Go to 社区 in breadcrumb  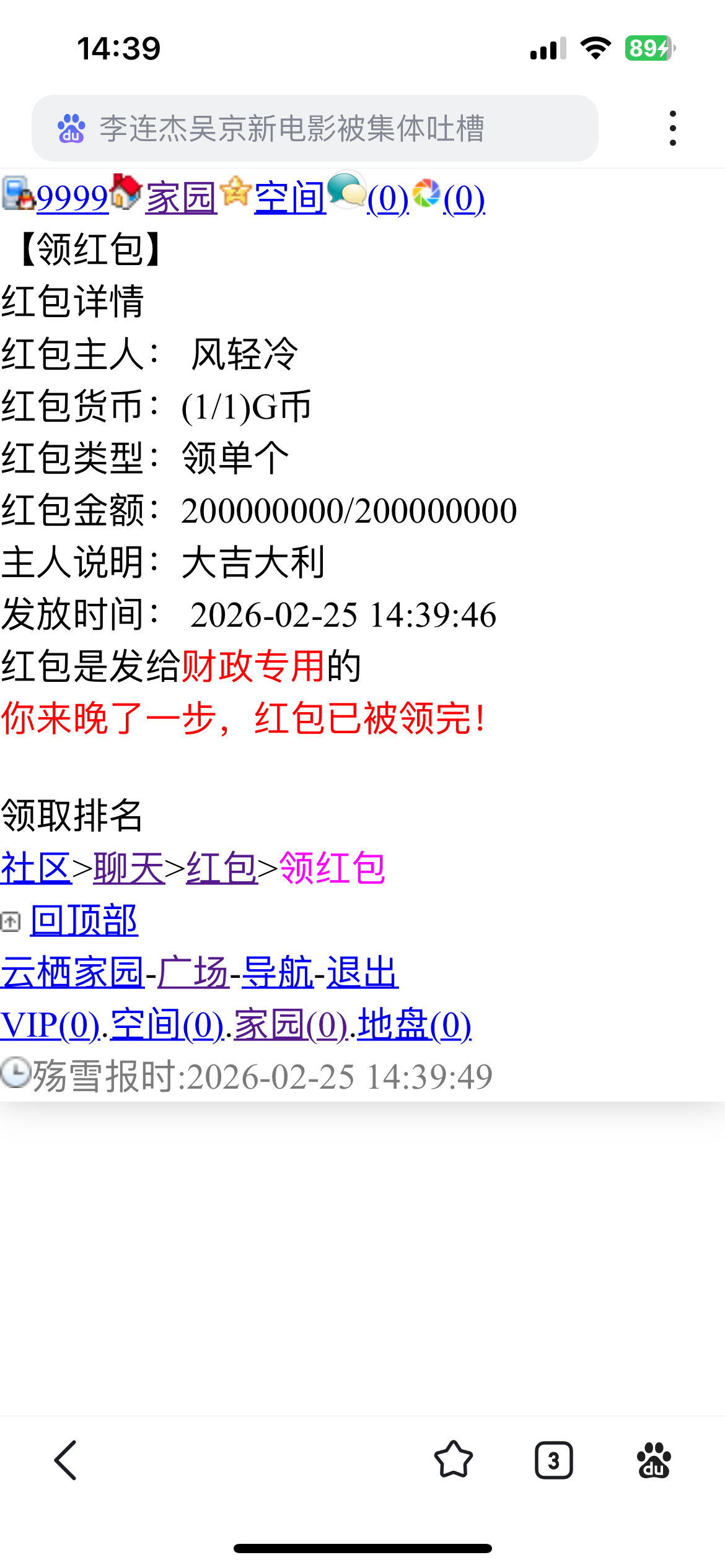[36, 868]
